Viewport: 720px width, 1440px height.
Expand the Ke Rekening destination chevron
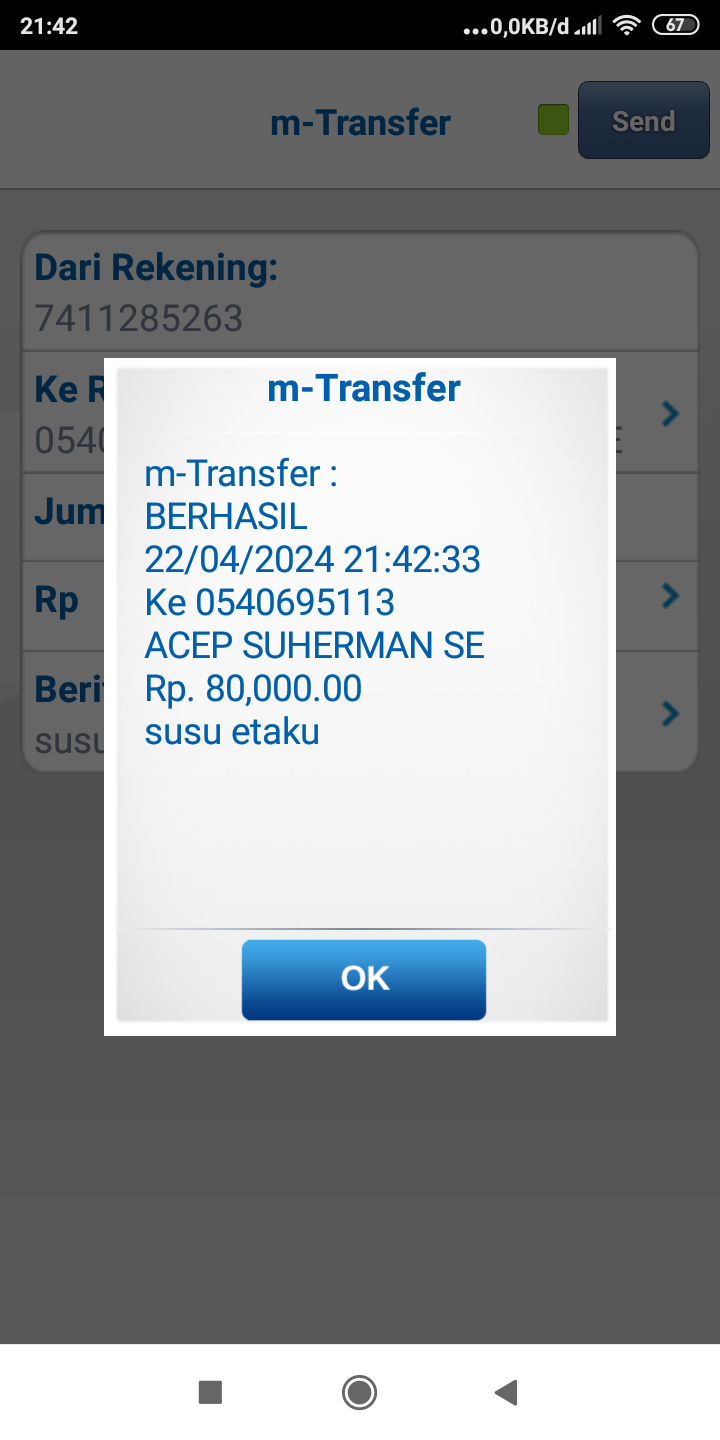[671, 413]
